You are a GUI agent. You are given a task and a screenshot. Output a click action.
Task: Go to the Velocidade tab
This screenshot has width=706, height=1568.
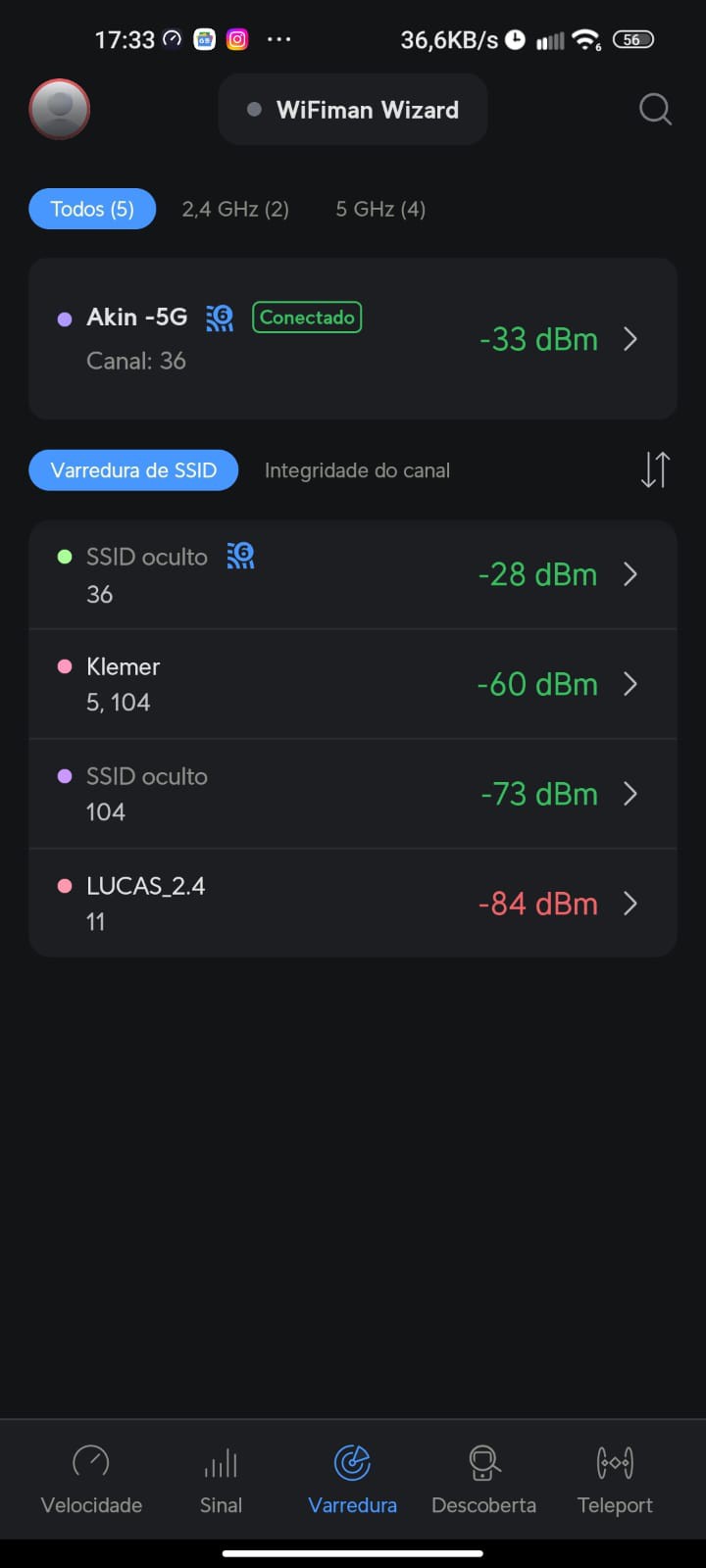91,1480
